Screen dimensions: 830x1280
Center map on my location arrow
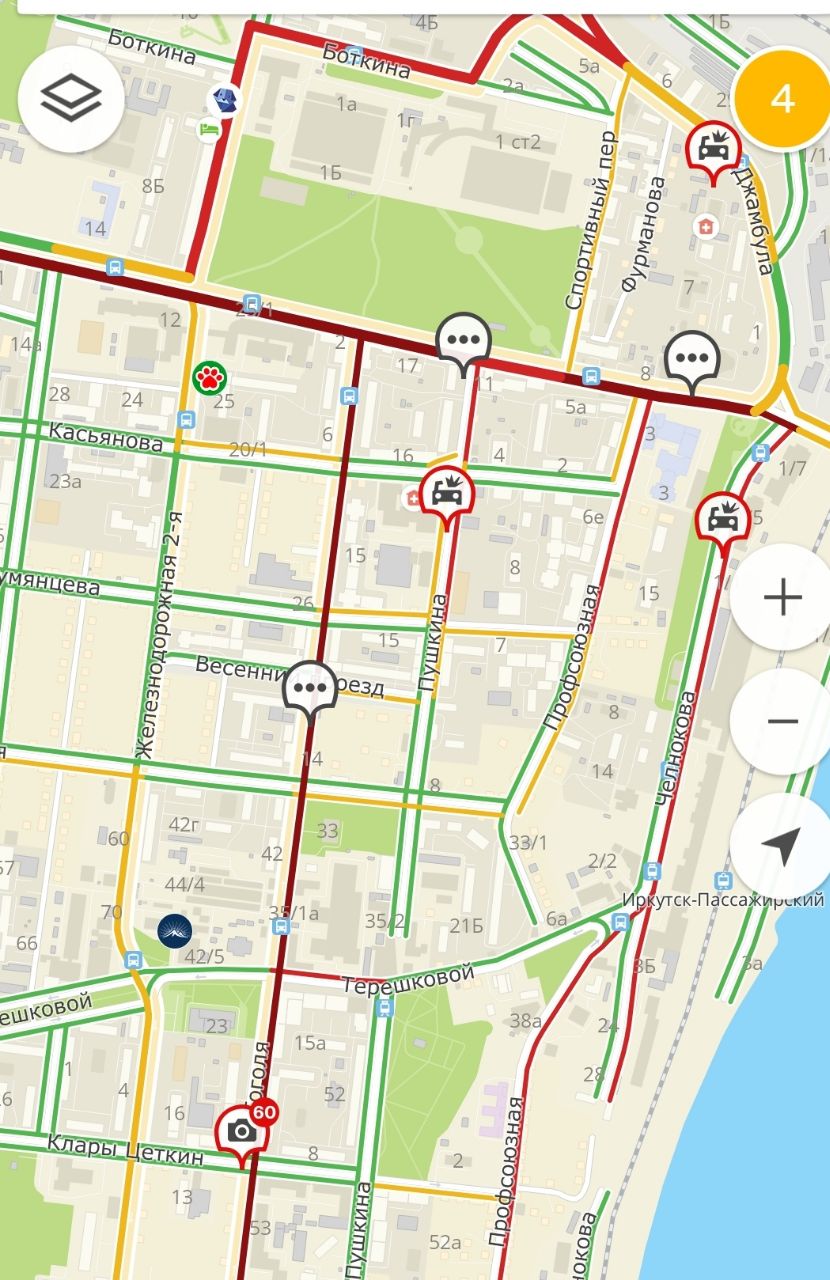[x=781, y=846]
